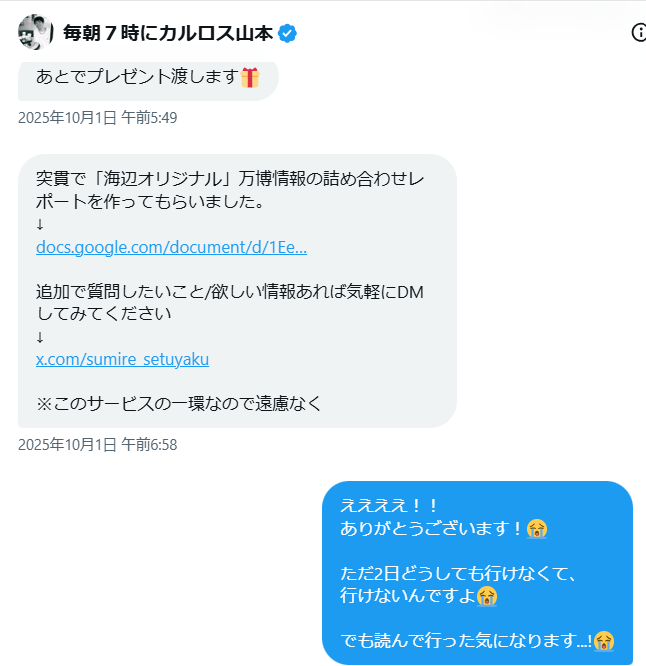Open カルロス山本's profile avatar

[35, 33]
